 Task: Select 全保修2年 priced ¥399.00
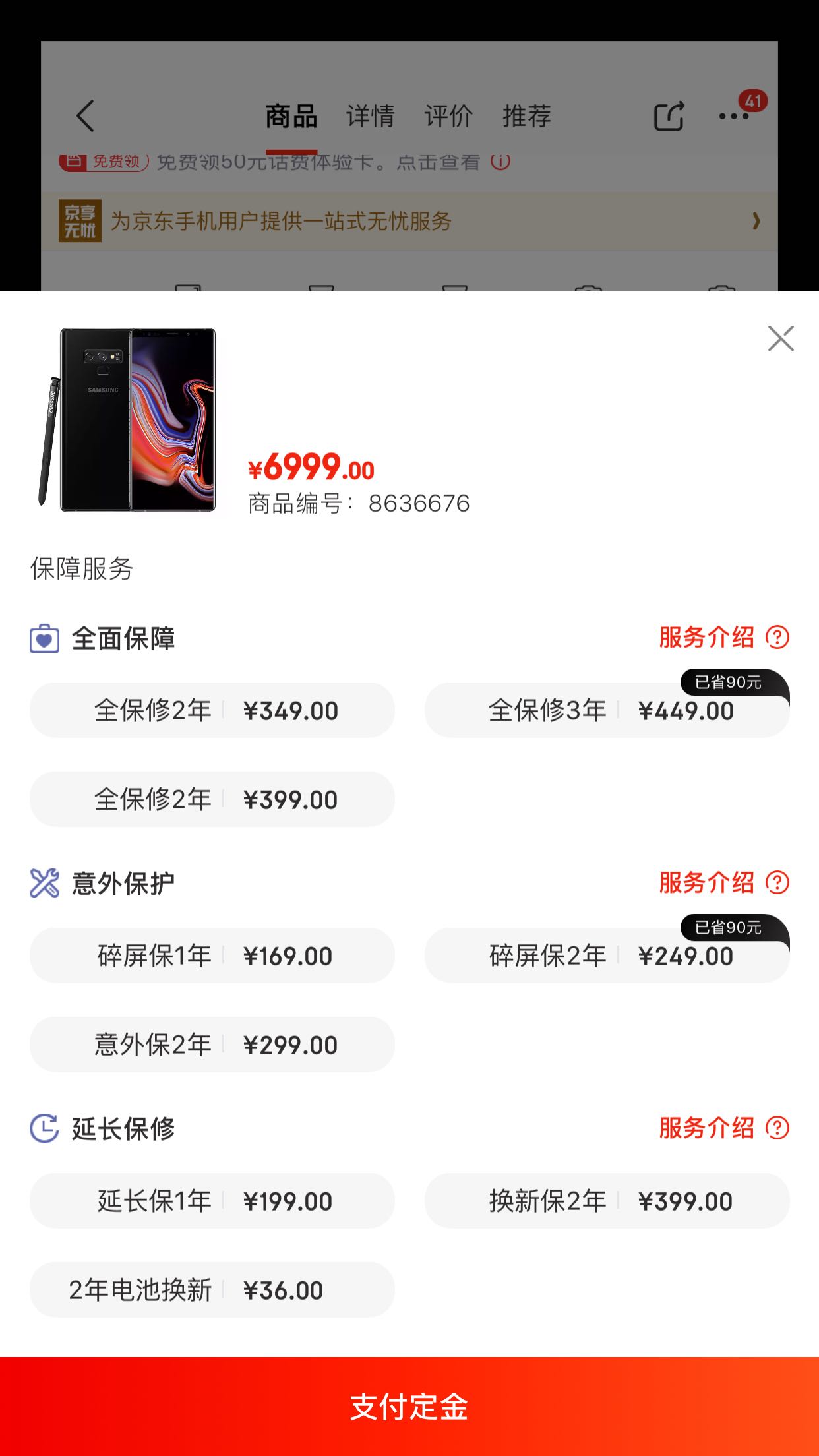pos(212,799)
